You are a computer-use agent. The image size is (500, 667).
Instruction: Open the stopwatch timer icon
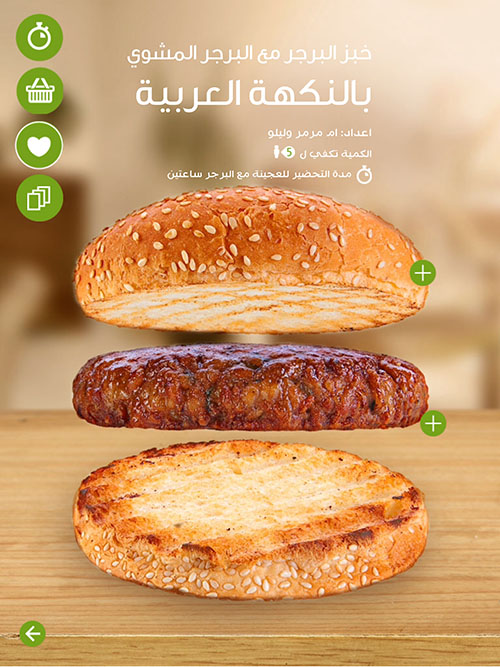tap(39, 37)
